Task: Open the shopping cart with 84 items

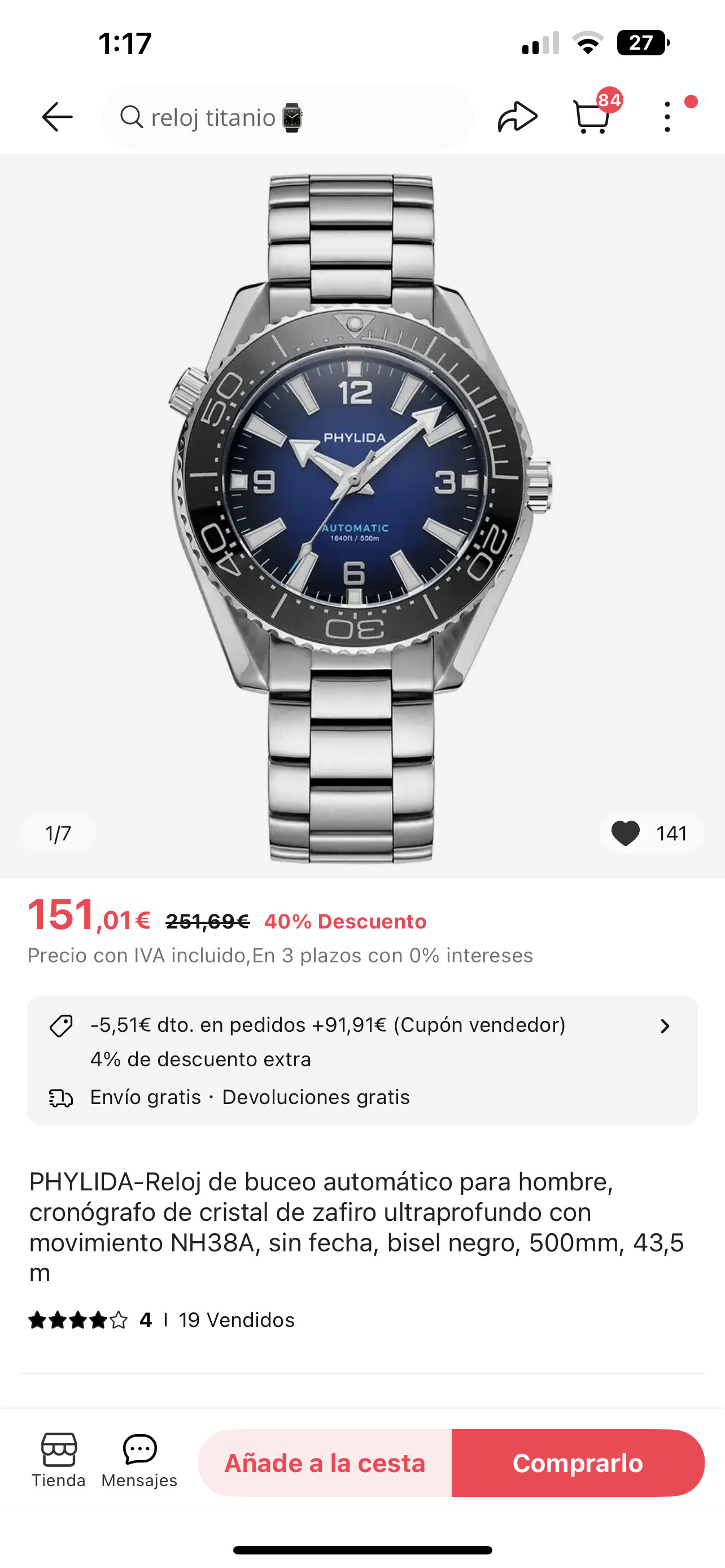Action: 592,116
